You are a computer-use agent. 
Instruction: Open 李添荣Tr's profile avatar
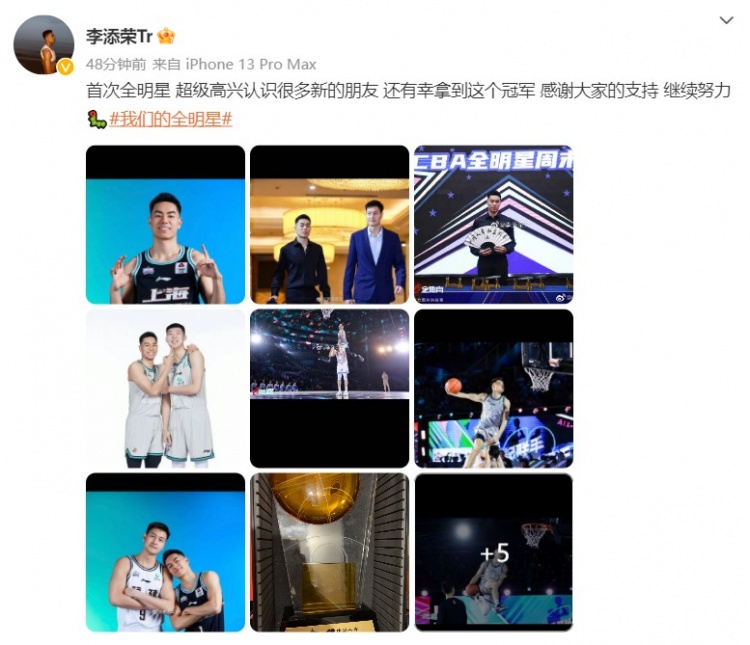pos(43,44)
